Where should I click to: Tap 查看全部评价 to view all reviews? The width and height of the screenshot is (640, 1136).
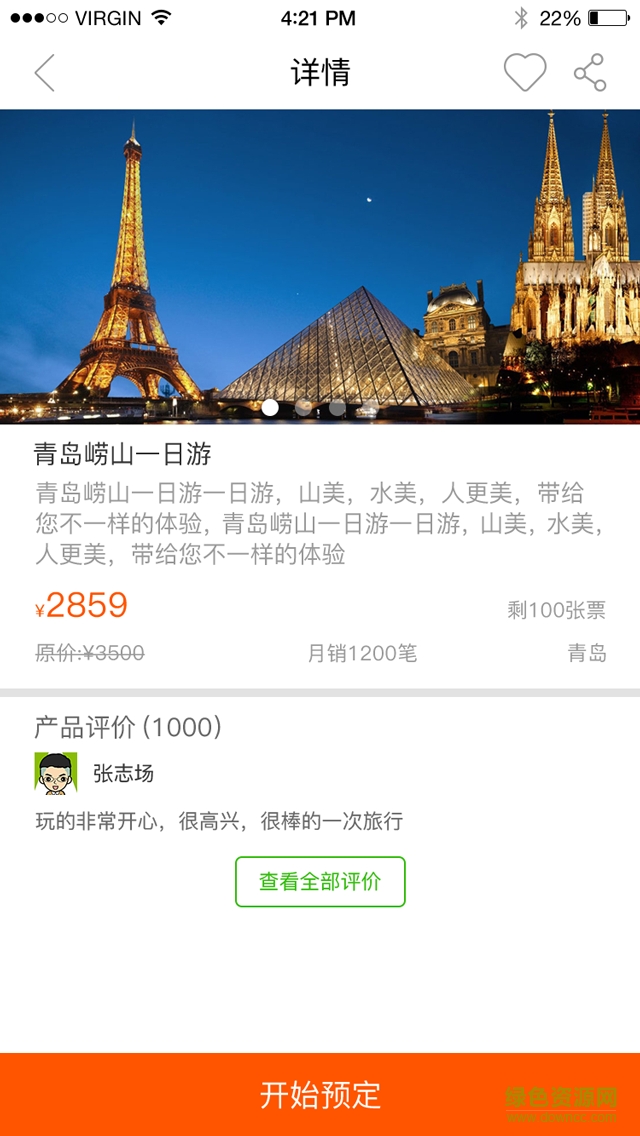point(320,882)
